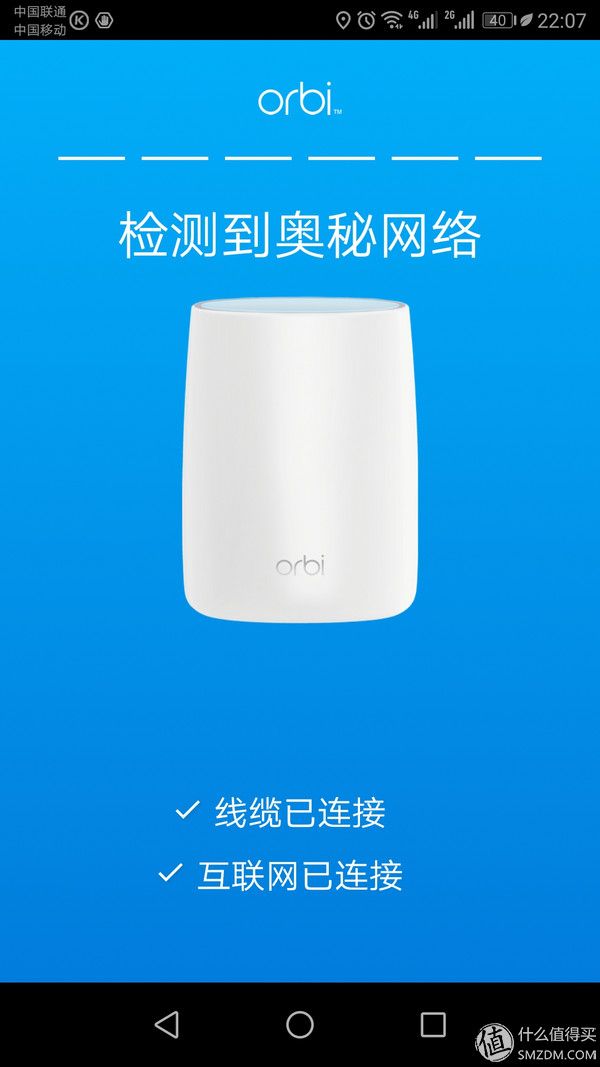Tap the system back button

click(x=167, y=1024)
